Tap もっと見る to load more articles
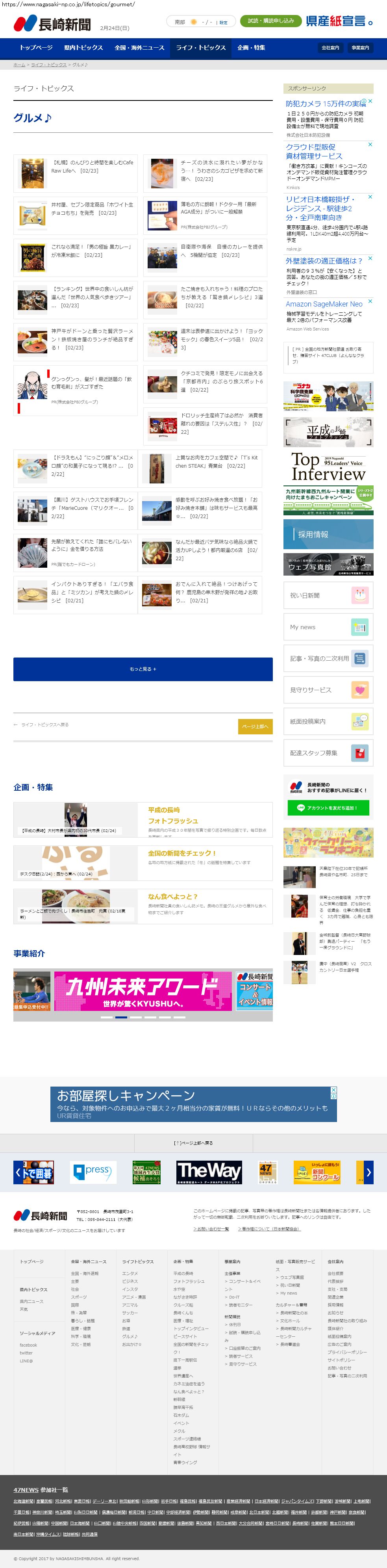The width and height of the screenshot is (387, 1568). click(143, 668)
